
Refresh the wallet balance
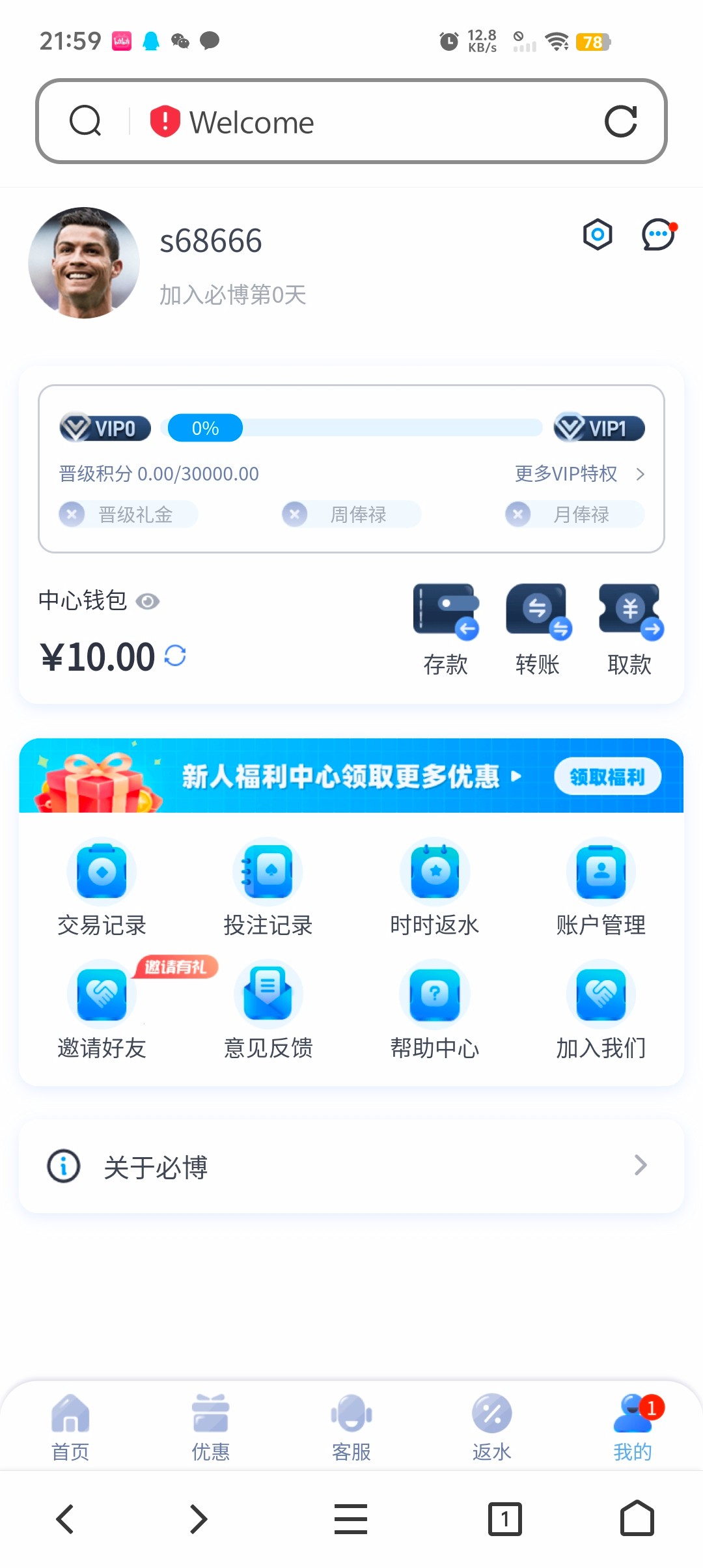pyautogui.click(x=175, y=656)
